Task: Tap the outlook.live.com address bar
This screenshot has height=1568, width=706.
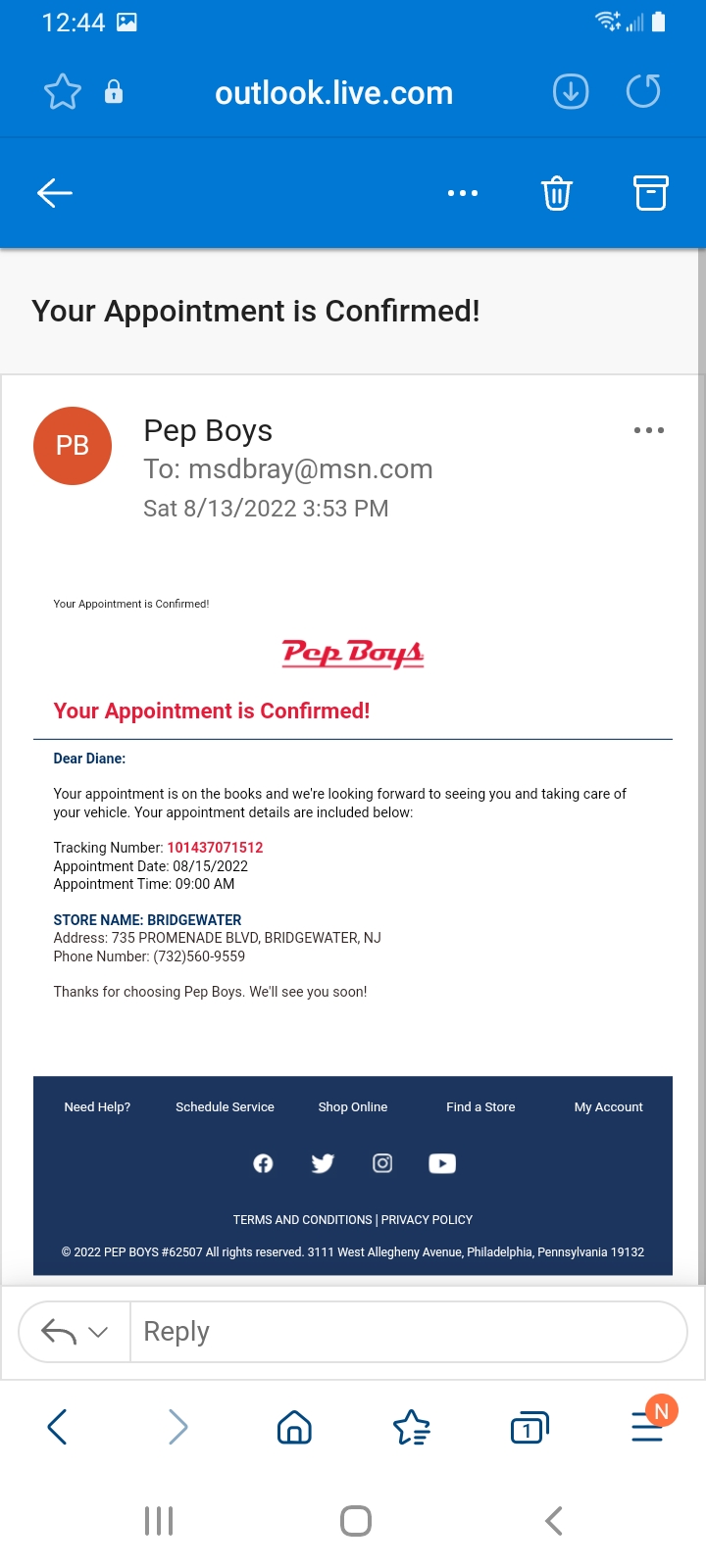Action: click(333, 93)
